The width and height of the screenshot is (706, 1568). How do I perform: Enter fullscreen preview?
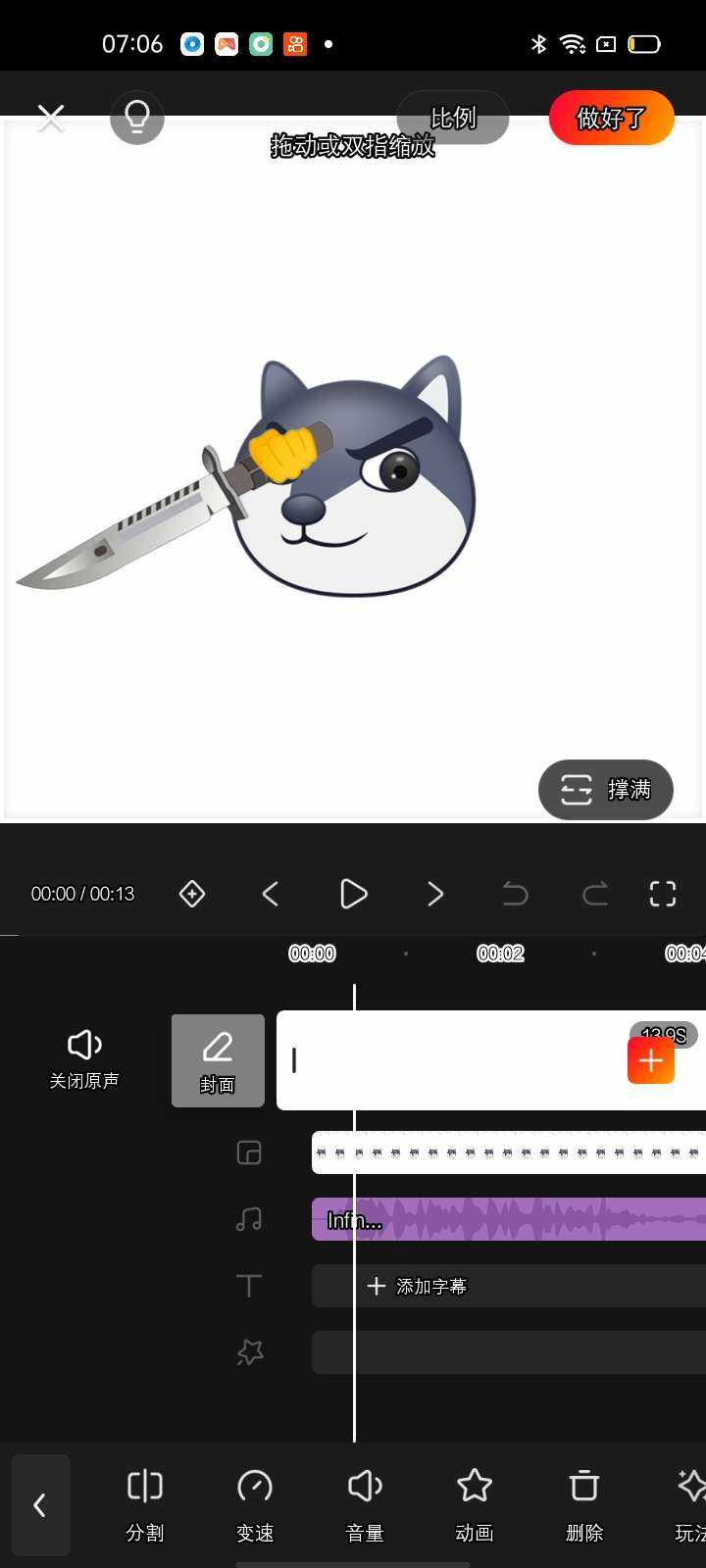coord(663,894)
